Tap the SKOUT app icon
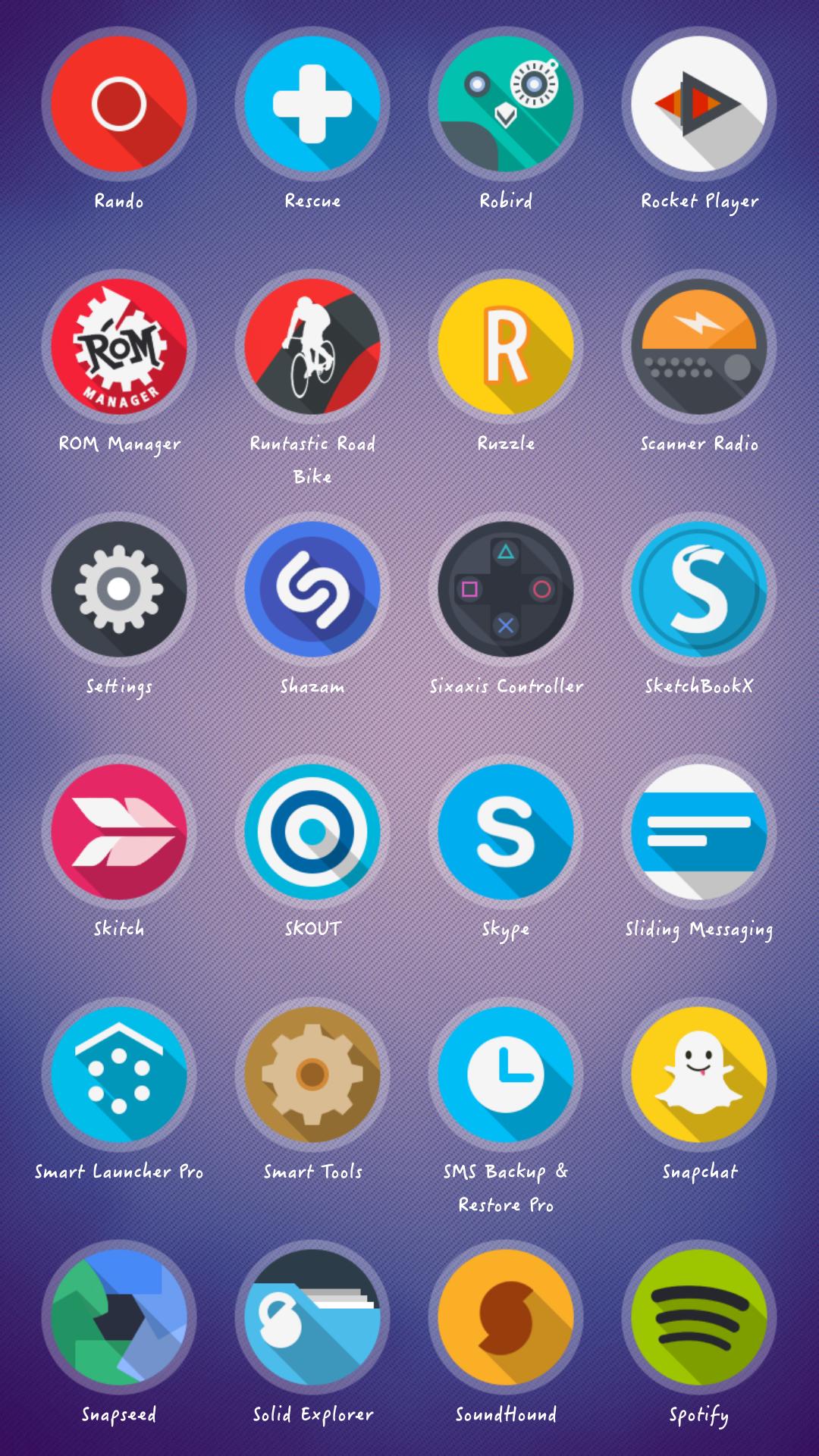This screenshot has width=819, height=1456. [x=312, y=831]
